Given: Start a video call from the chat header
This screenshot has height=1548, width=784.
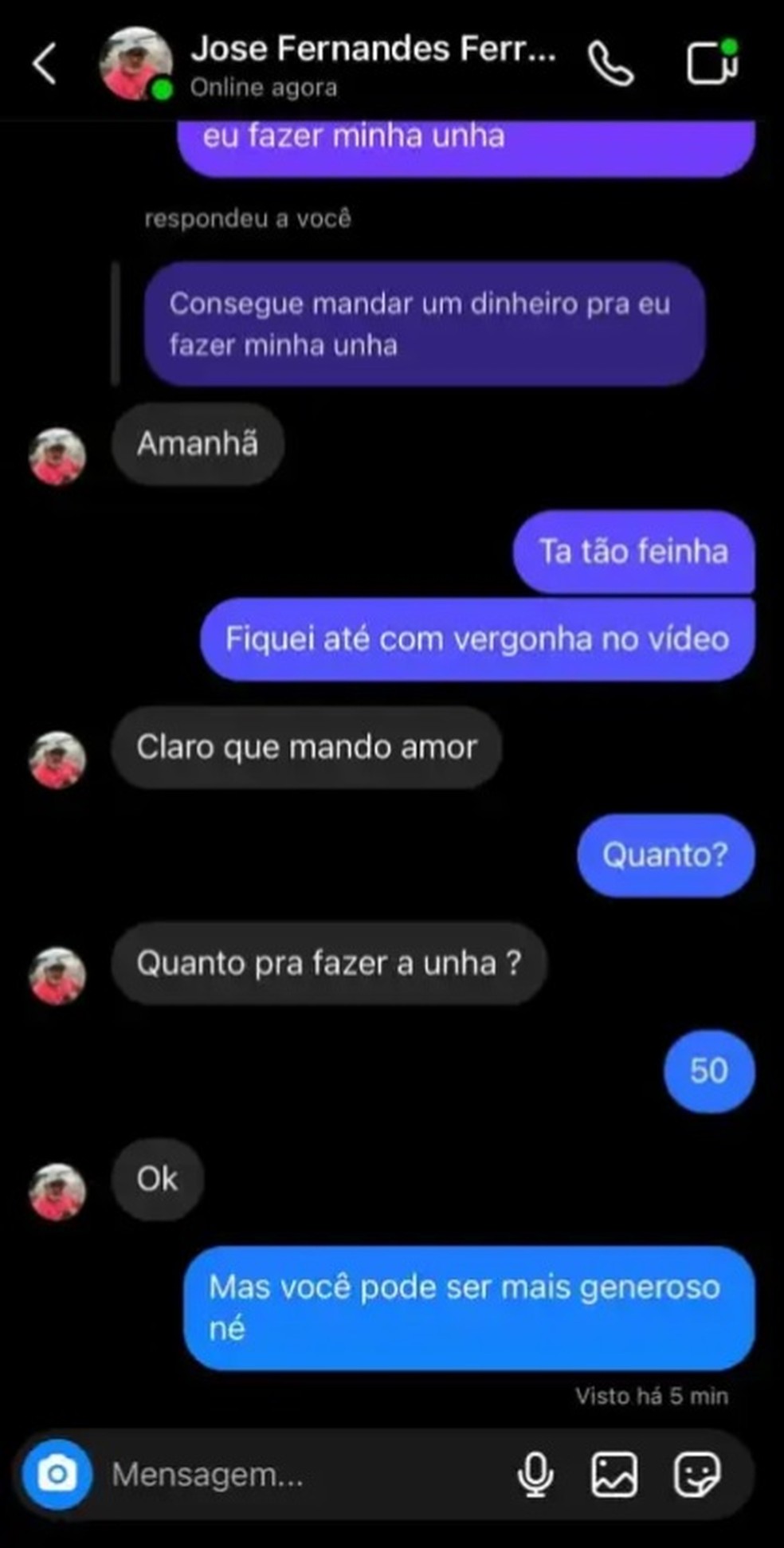Looking at the screenshot, I should pos(711,62).
